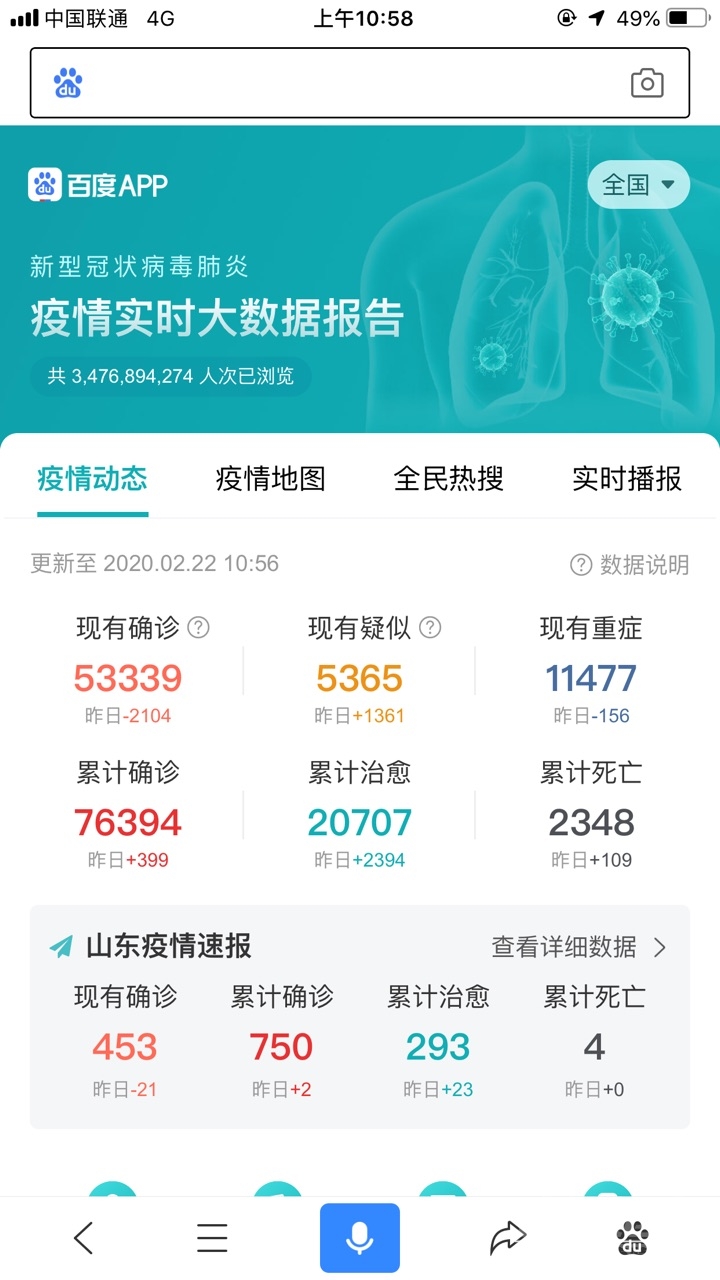Expand the 全国 region dropdown
720x1280 pixels.
click(x=638, y=185)
